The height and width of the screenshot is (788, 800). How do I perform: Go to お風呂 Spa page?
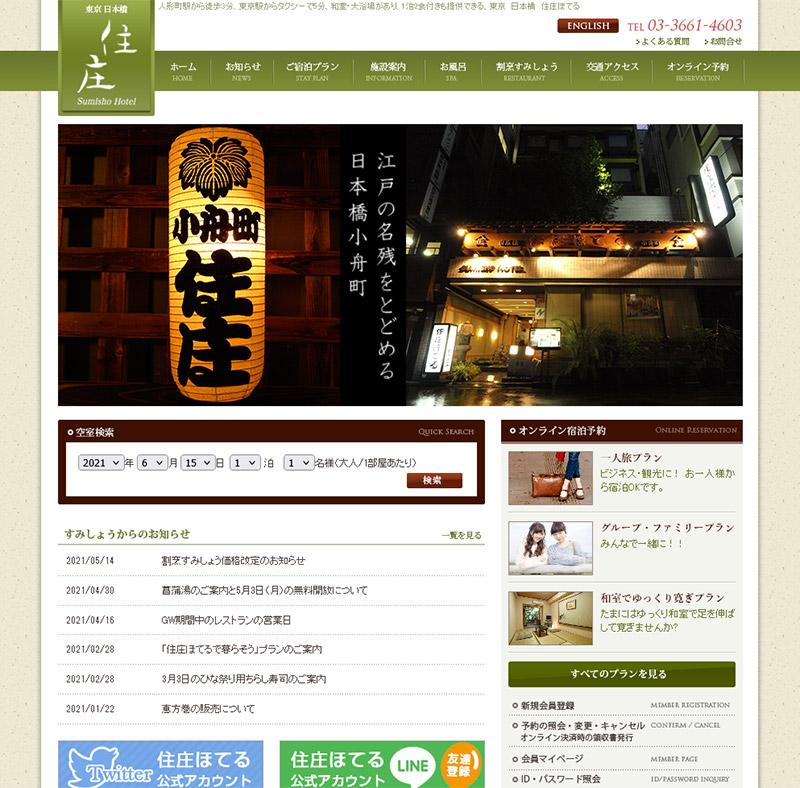coord(453,71)
